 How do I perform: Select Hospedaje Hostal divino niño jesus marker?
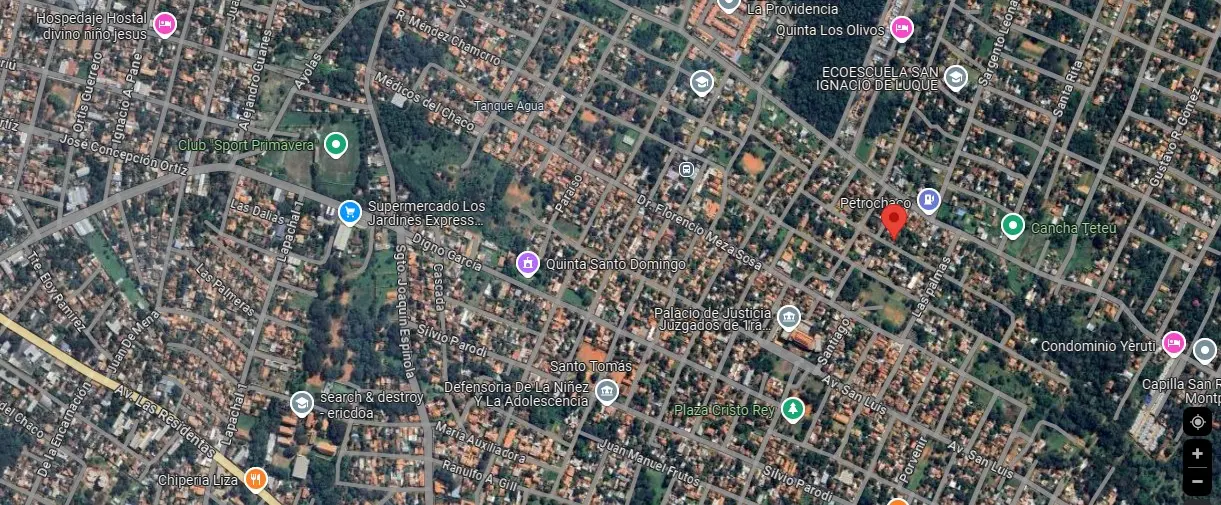(165, 24)
